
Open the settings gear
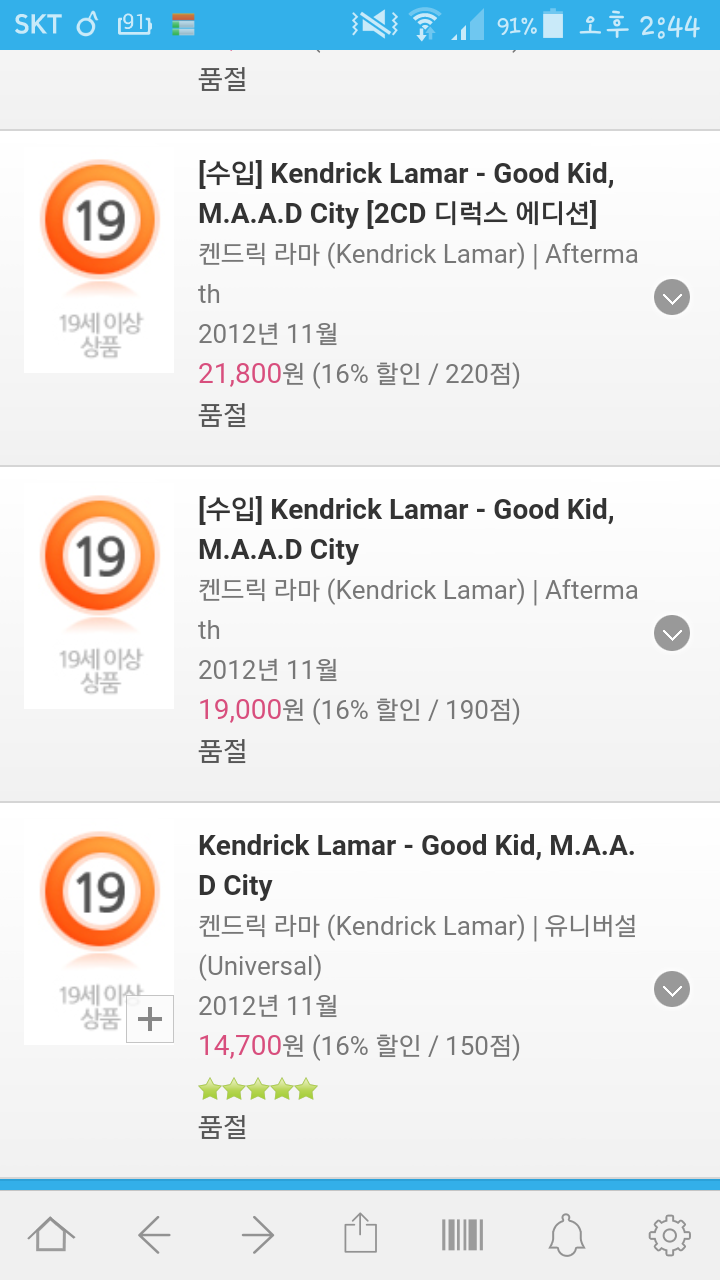(x=669, y=1236)
